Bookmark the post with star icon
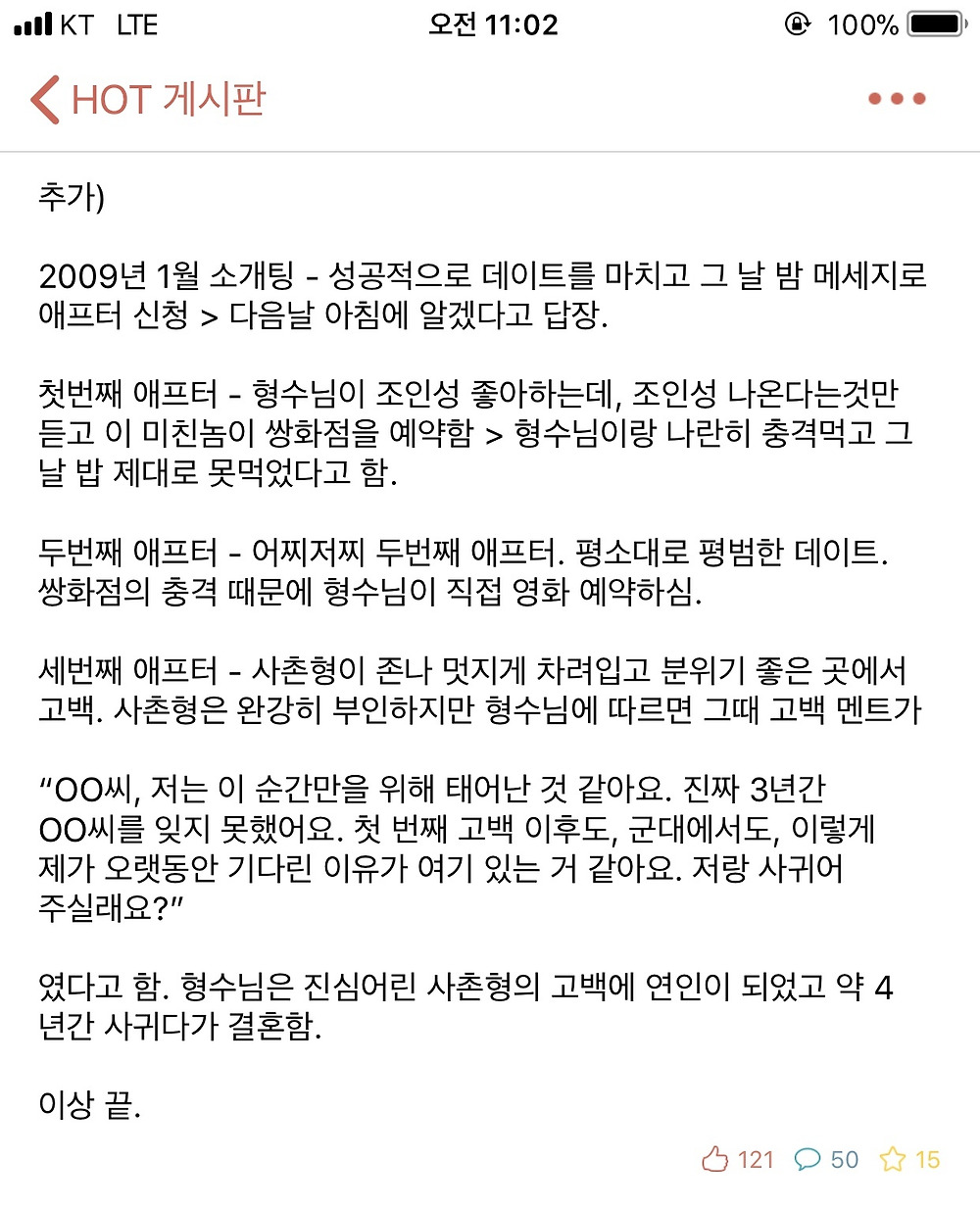 pos(893,1160)
